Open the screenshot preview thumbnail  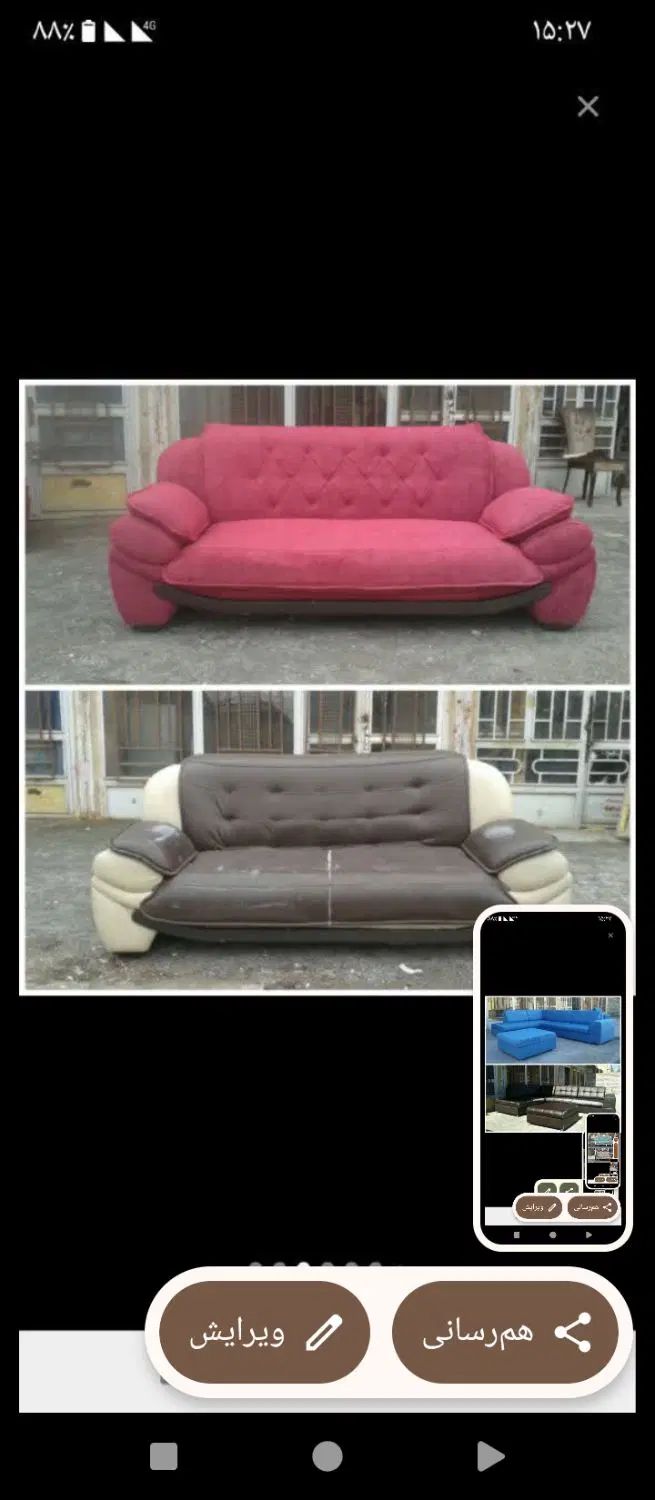(552, 1077)
